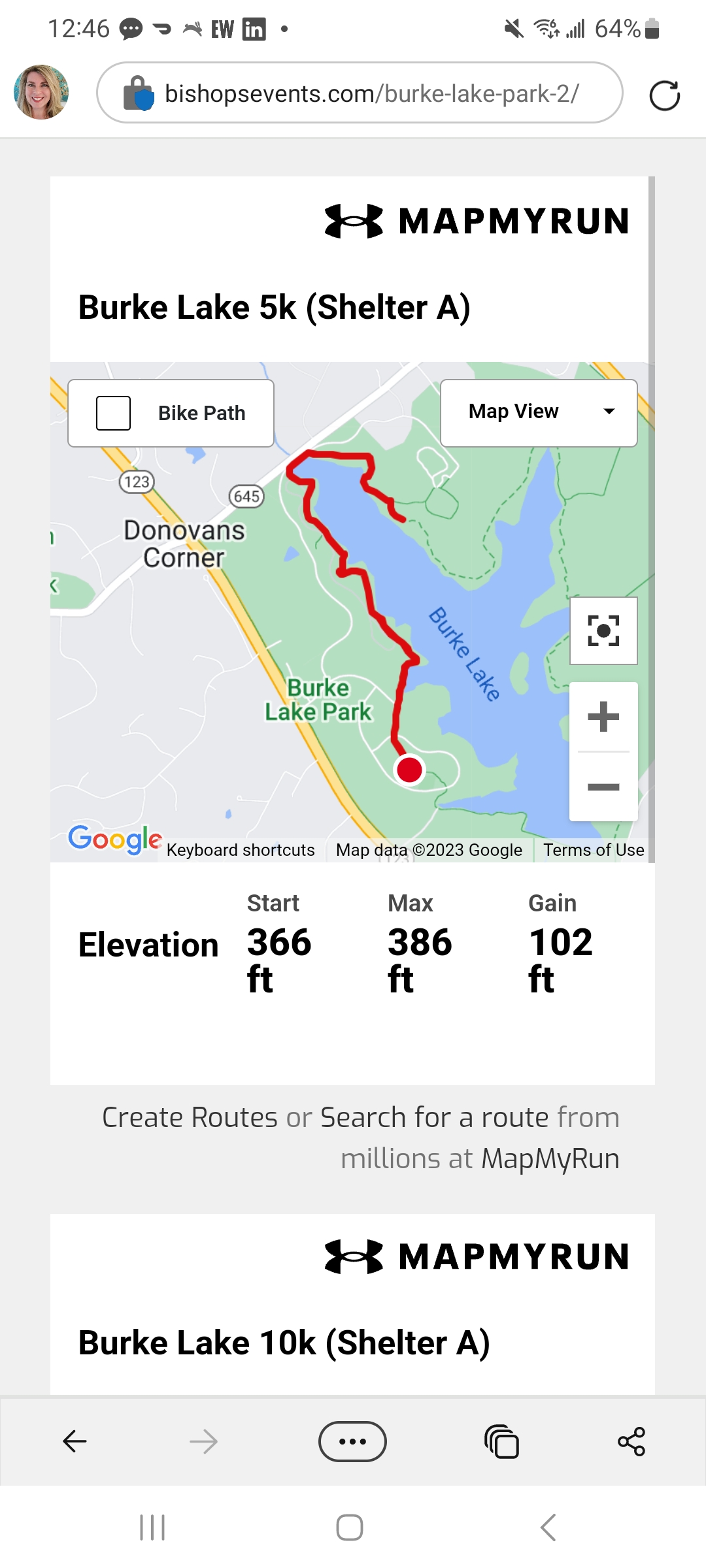Go to the home screen
The height and width of the screenshot is (1568, 706).
click(350, 1527)
